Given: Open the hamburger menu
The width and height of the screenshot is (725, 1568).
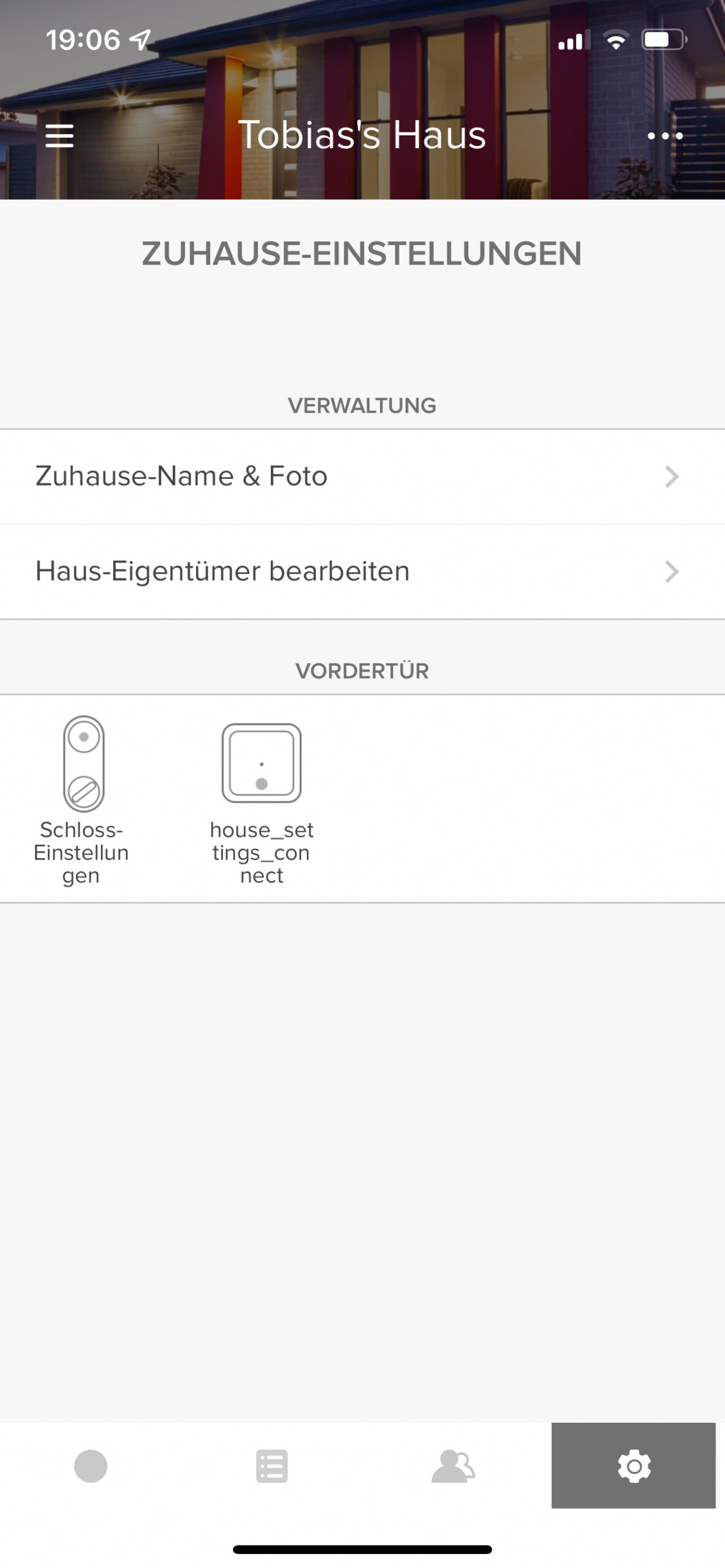Looking at the screenshot, I should [59, 135].
